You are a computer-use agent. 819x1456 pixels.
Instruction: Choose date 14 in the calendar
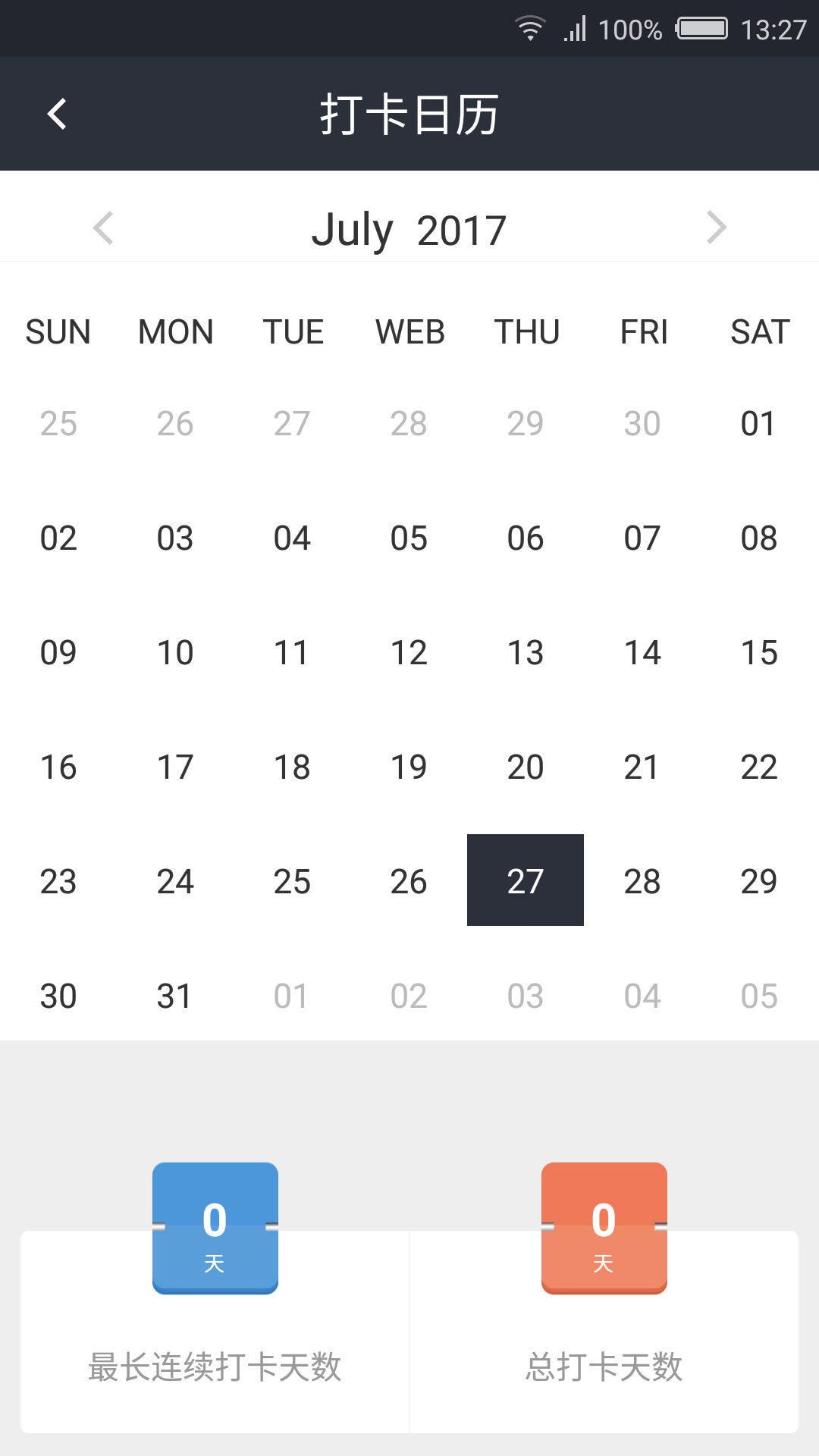pyautogui.click(x=642, y=652)
